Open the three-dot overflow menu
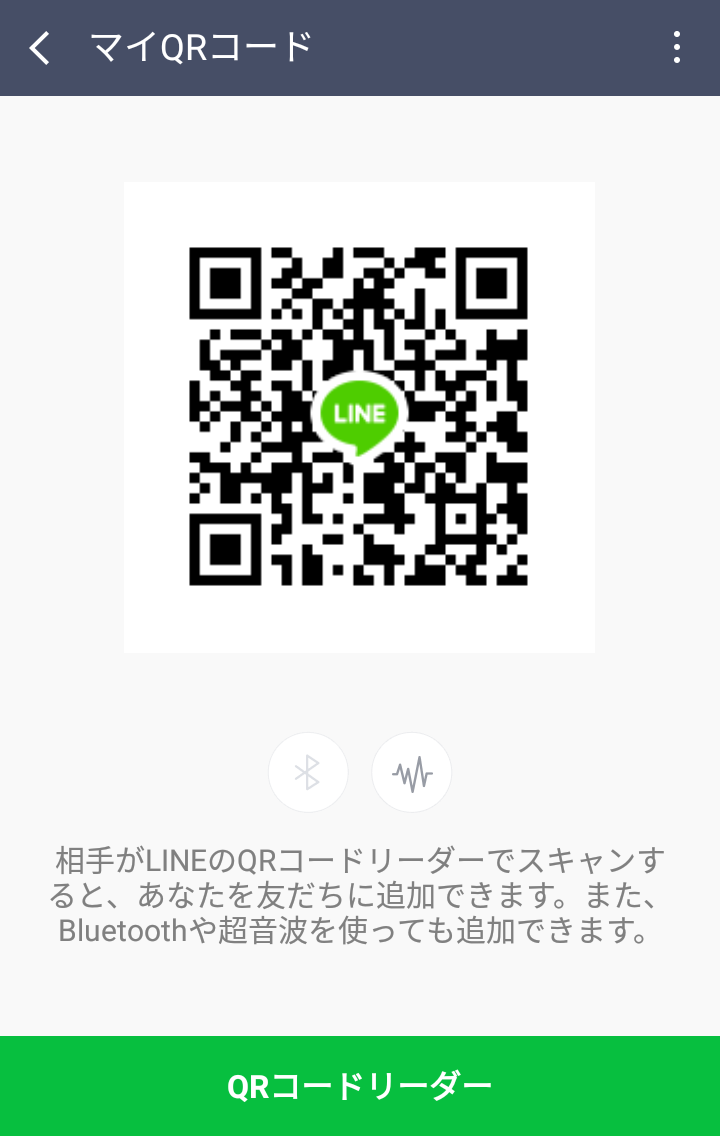 pos(677,48)
